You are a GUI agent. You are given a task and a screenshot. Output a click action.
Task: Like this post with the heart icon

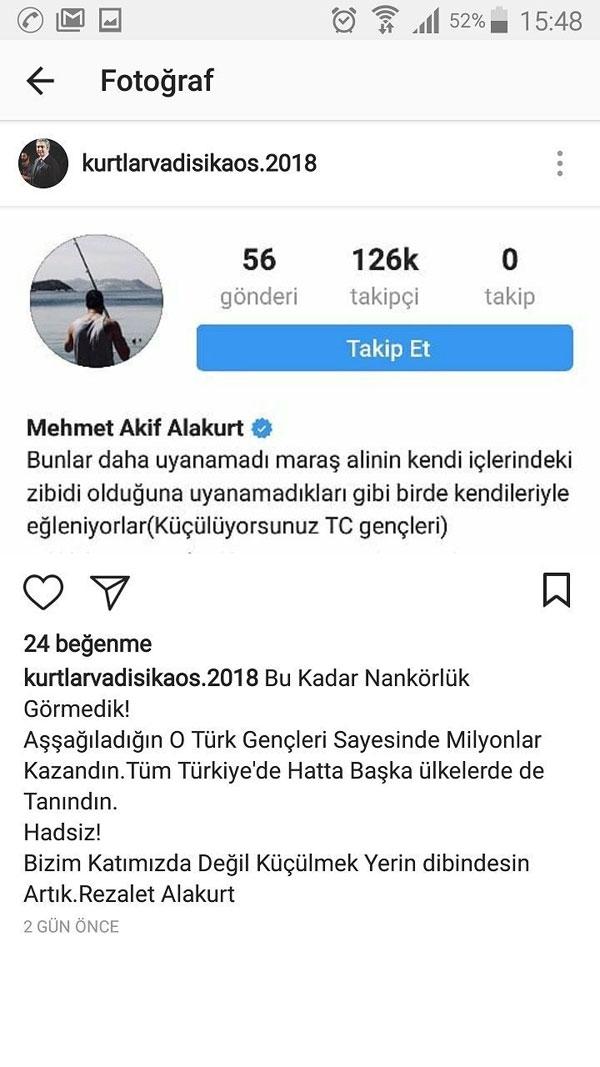(x=43, y=591)
